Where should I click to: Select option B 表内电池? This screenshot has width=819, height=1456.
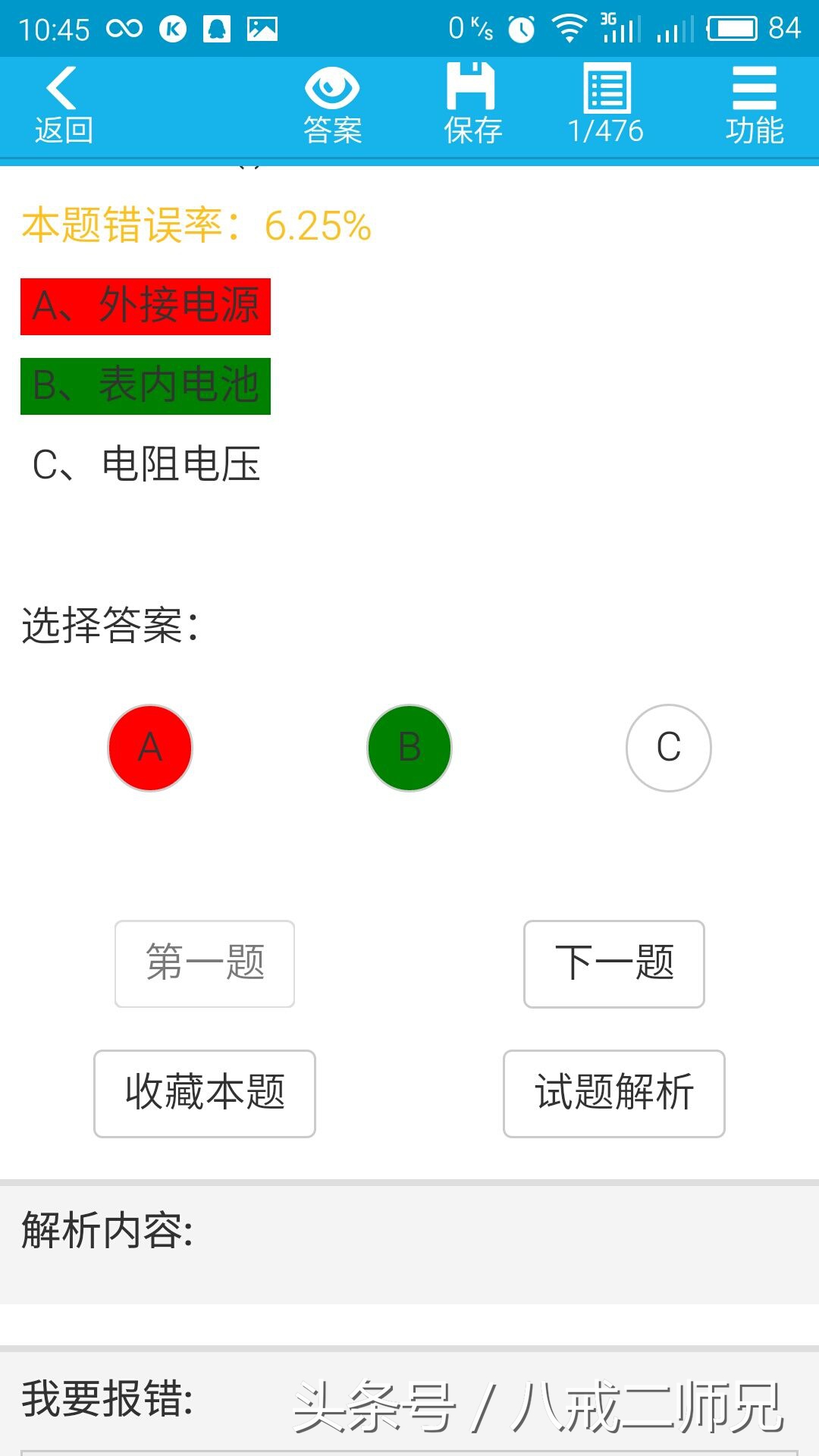[x=146, y=385]
